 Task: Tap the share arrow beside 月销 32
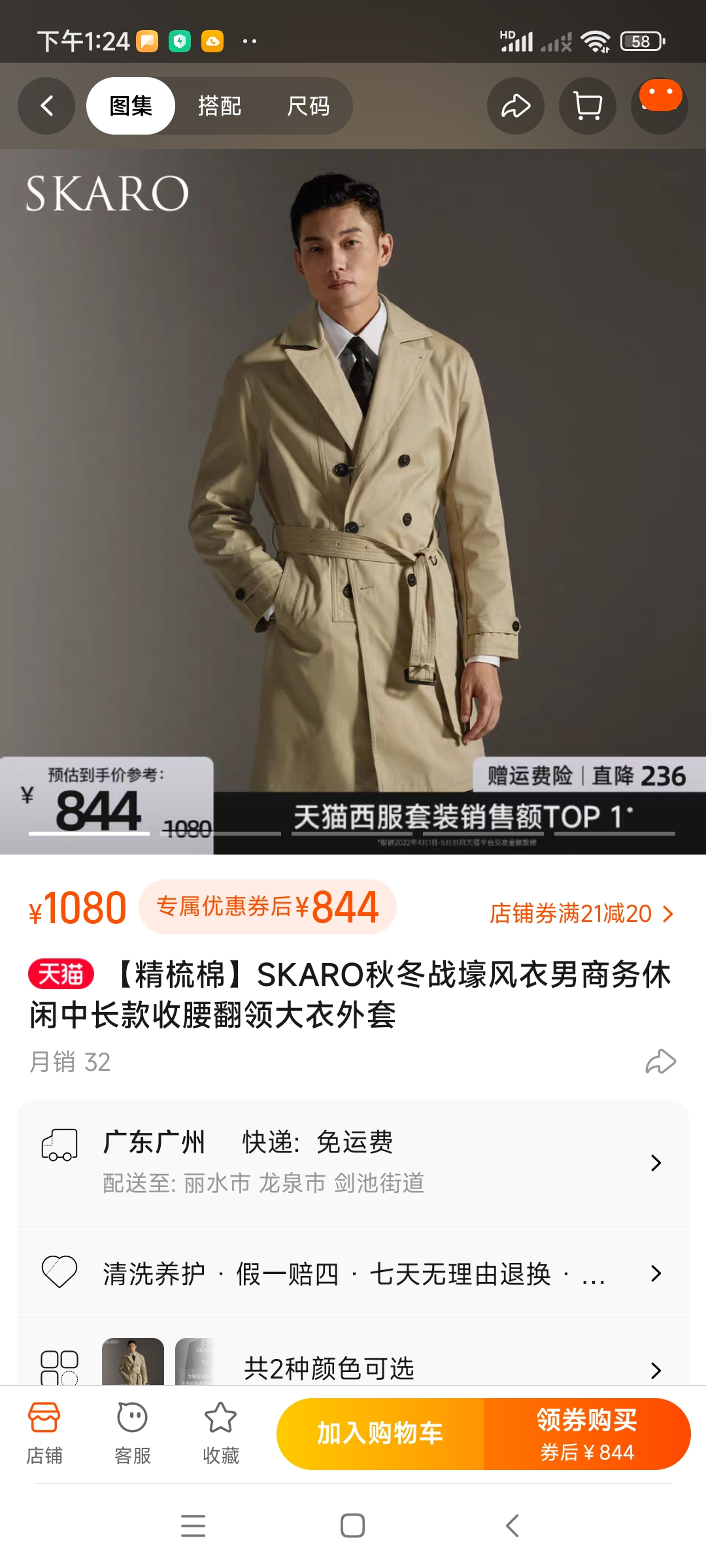(660, 1061)
